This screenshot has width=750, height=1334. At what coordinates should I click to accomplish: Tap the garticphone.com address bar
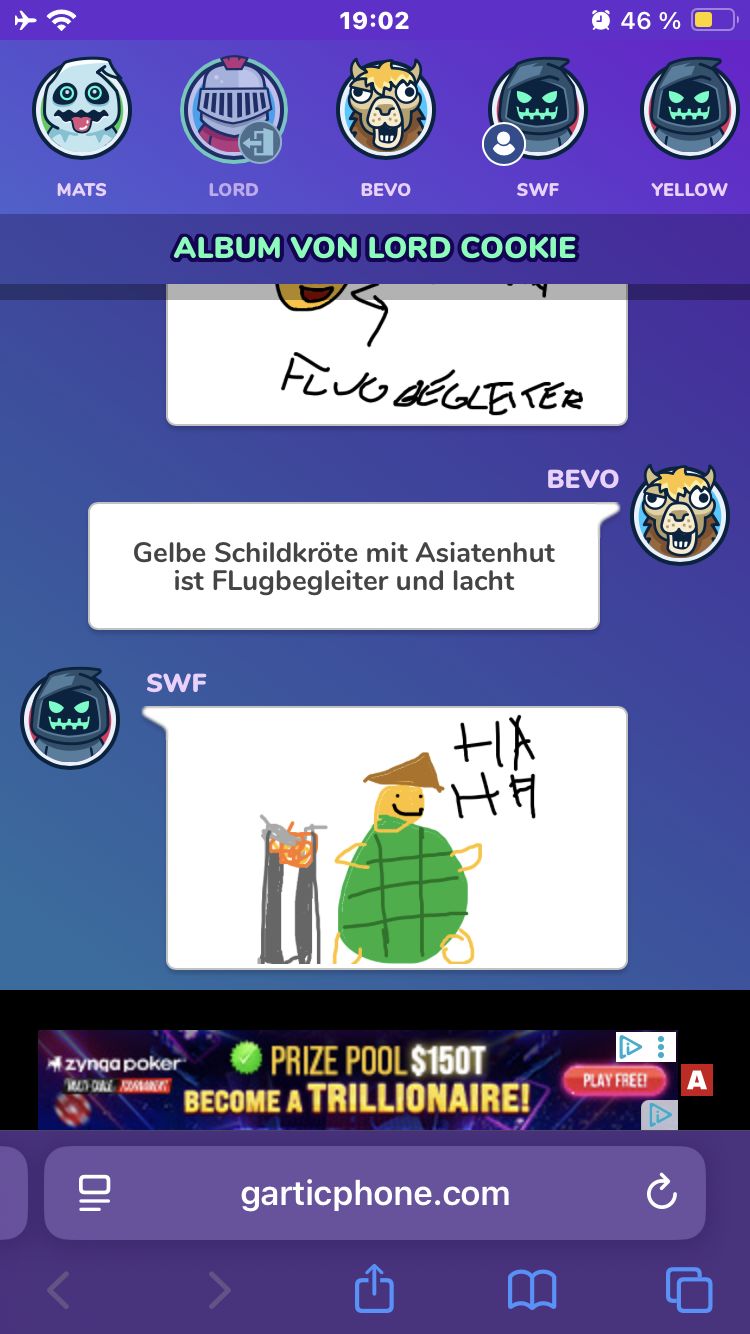(x=375, y=1193)
